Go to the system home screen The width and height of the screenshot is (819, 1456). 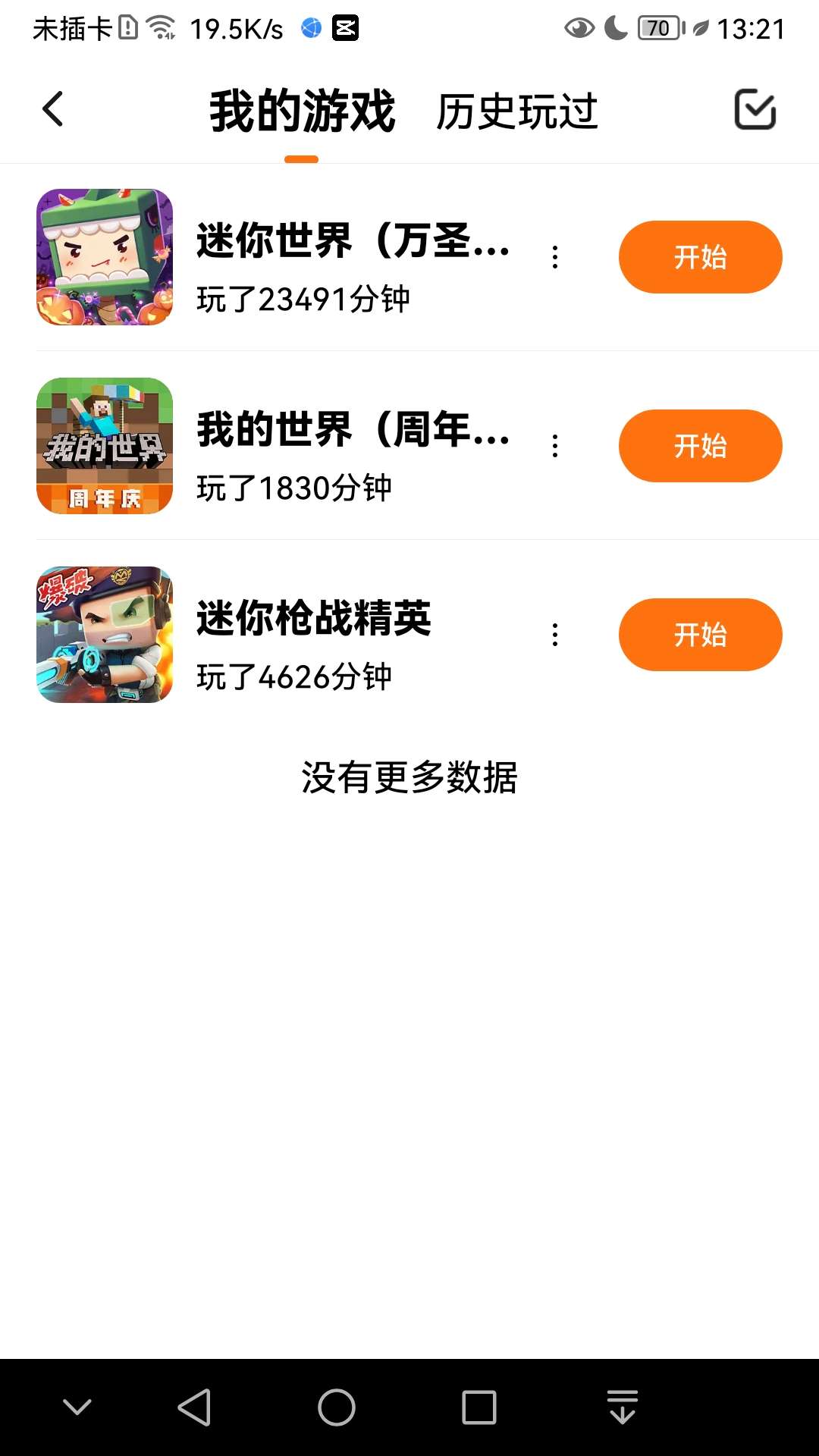[337, 1407]
